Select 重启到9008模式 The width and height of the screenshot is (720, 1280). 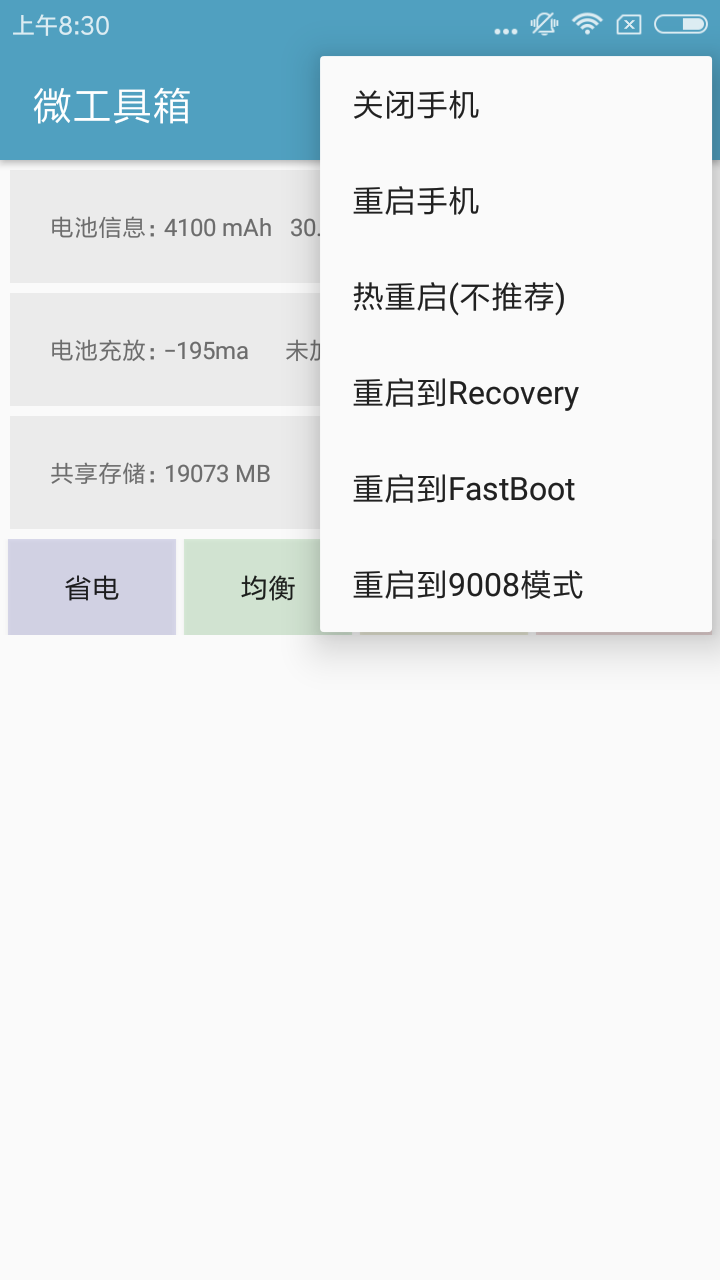[516, 585]
